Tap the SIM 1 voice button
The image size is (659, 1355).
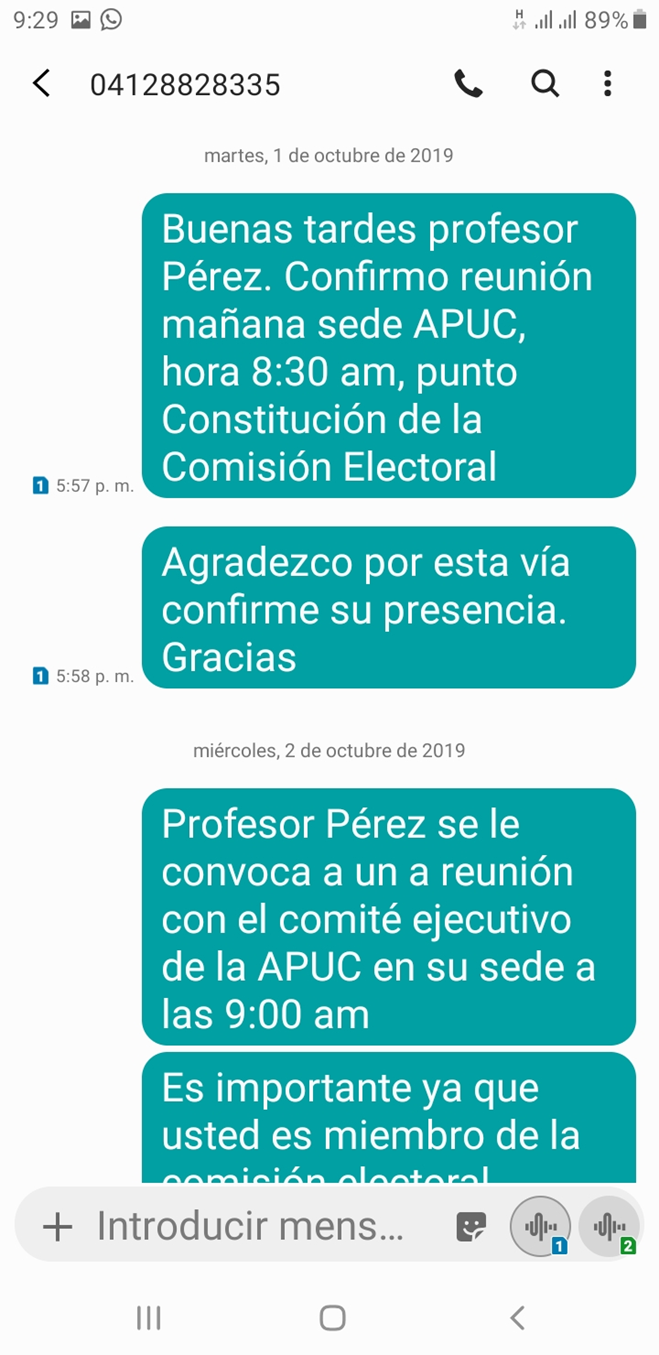click(541, 1226)
